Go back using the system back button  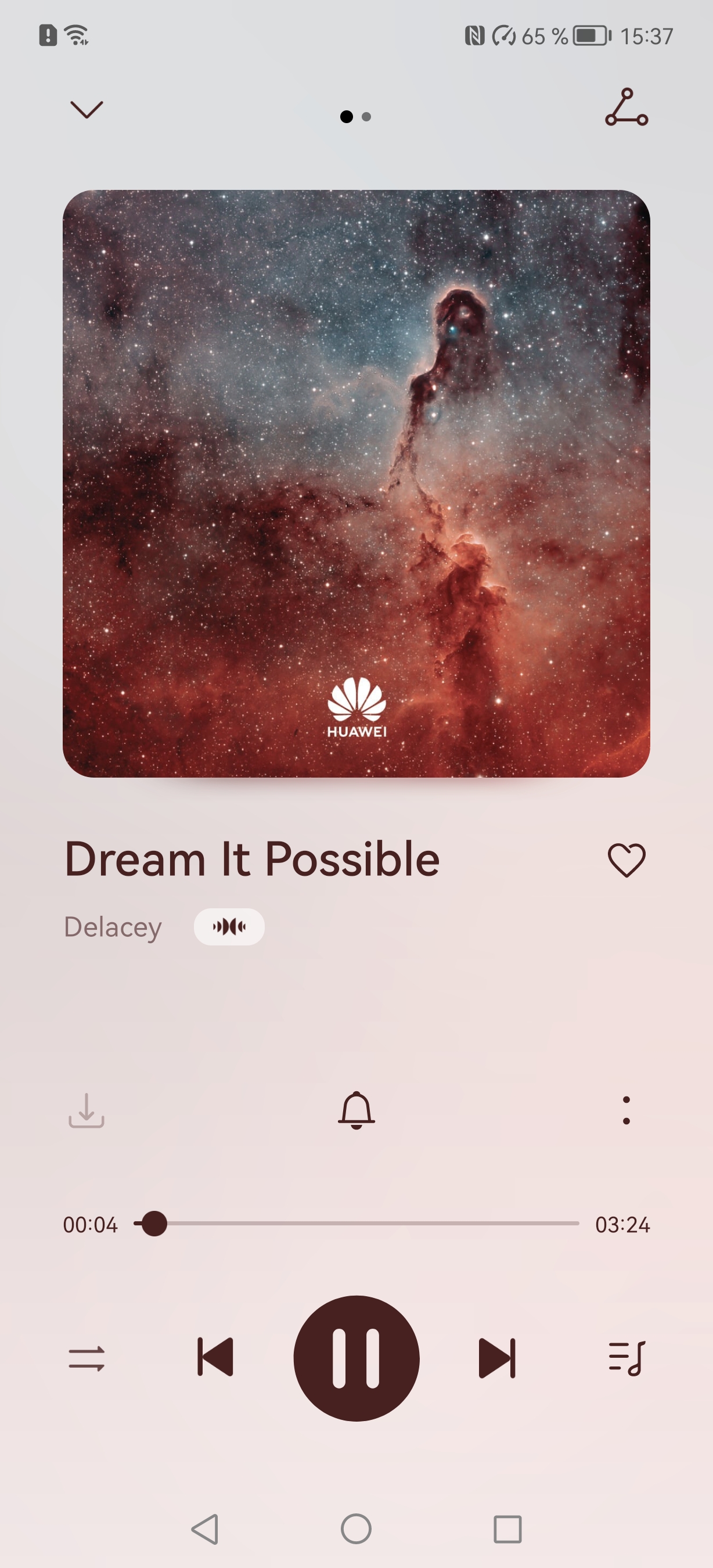point(205,1529)
